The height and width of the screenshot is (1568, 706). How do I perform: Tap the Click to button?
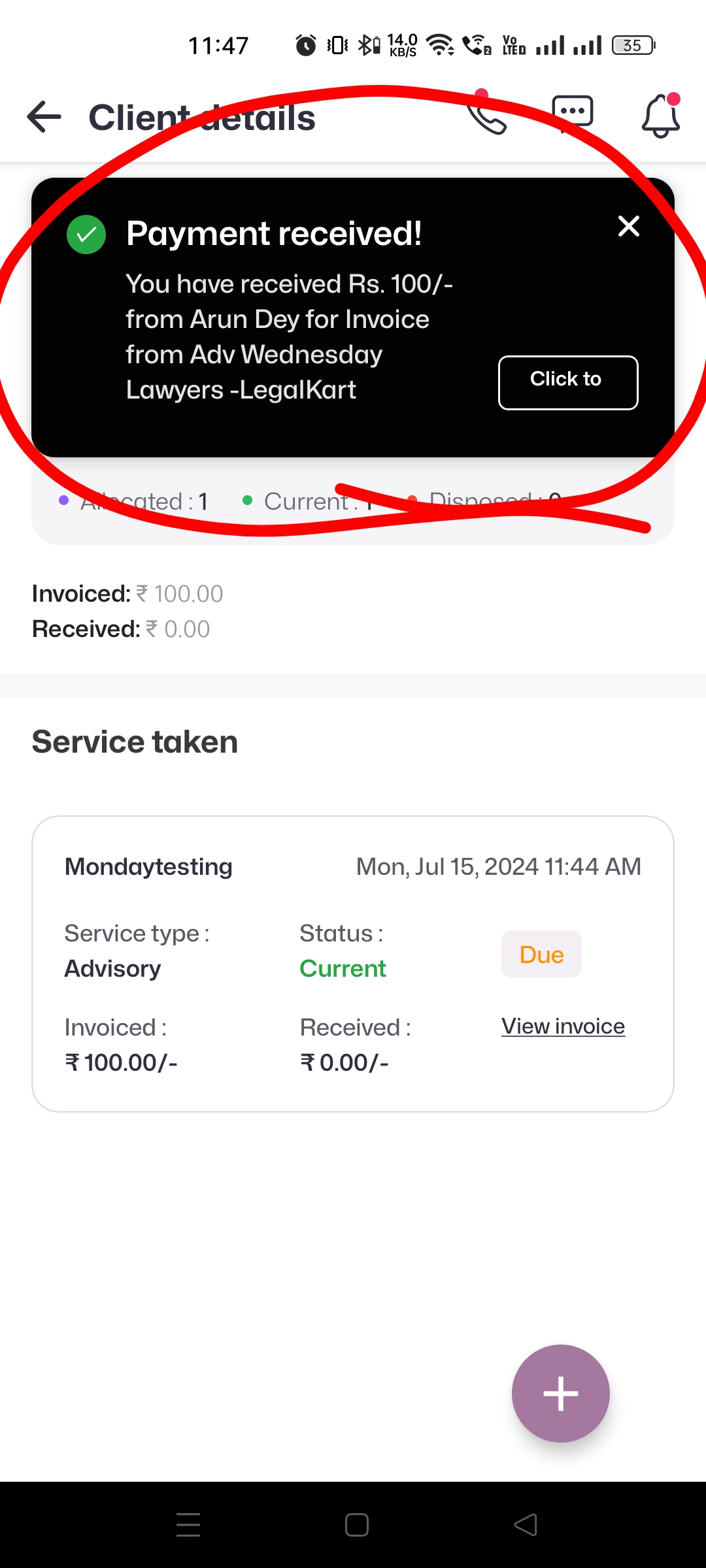pos(567,382)
